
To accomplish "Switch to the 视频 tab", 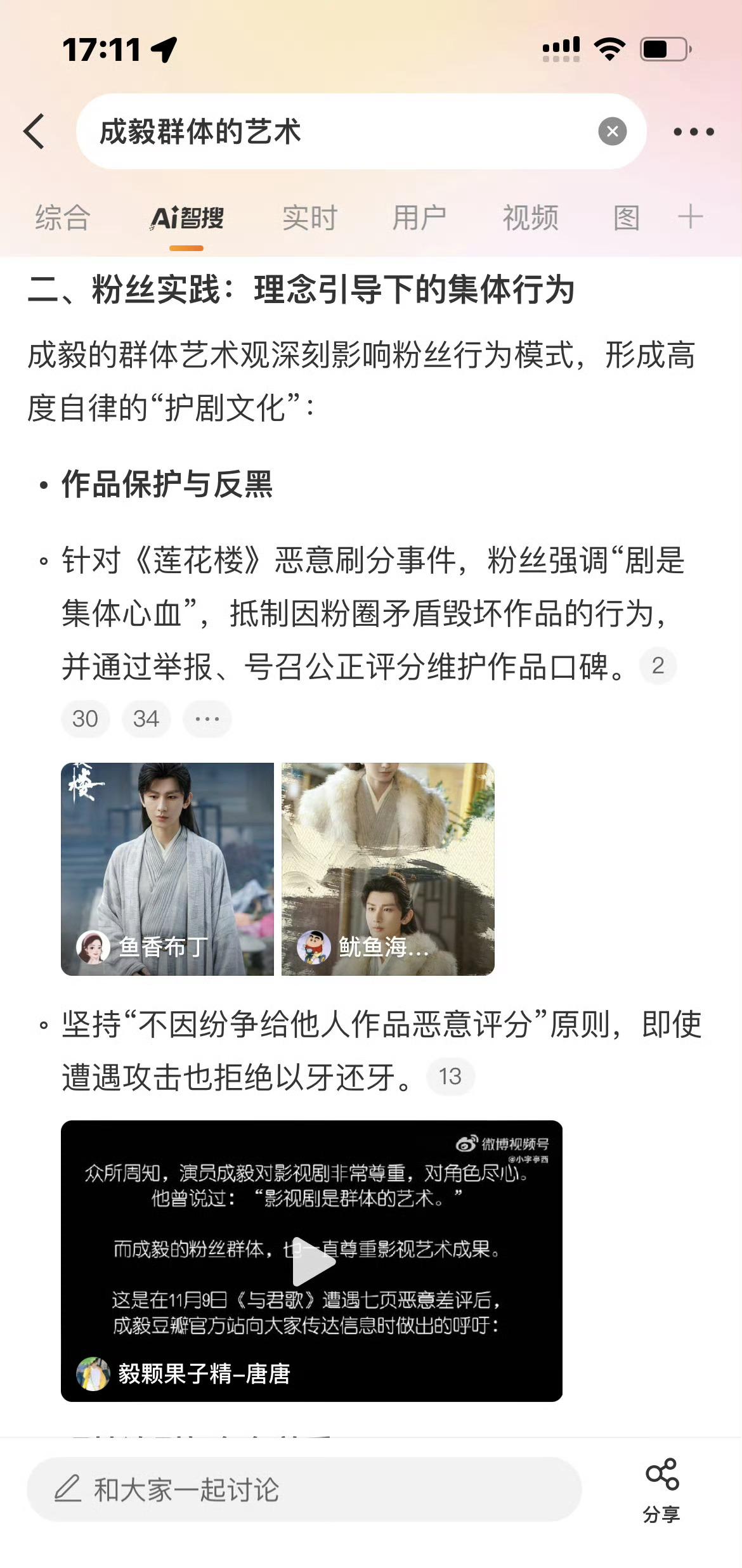I will 530,218.
